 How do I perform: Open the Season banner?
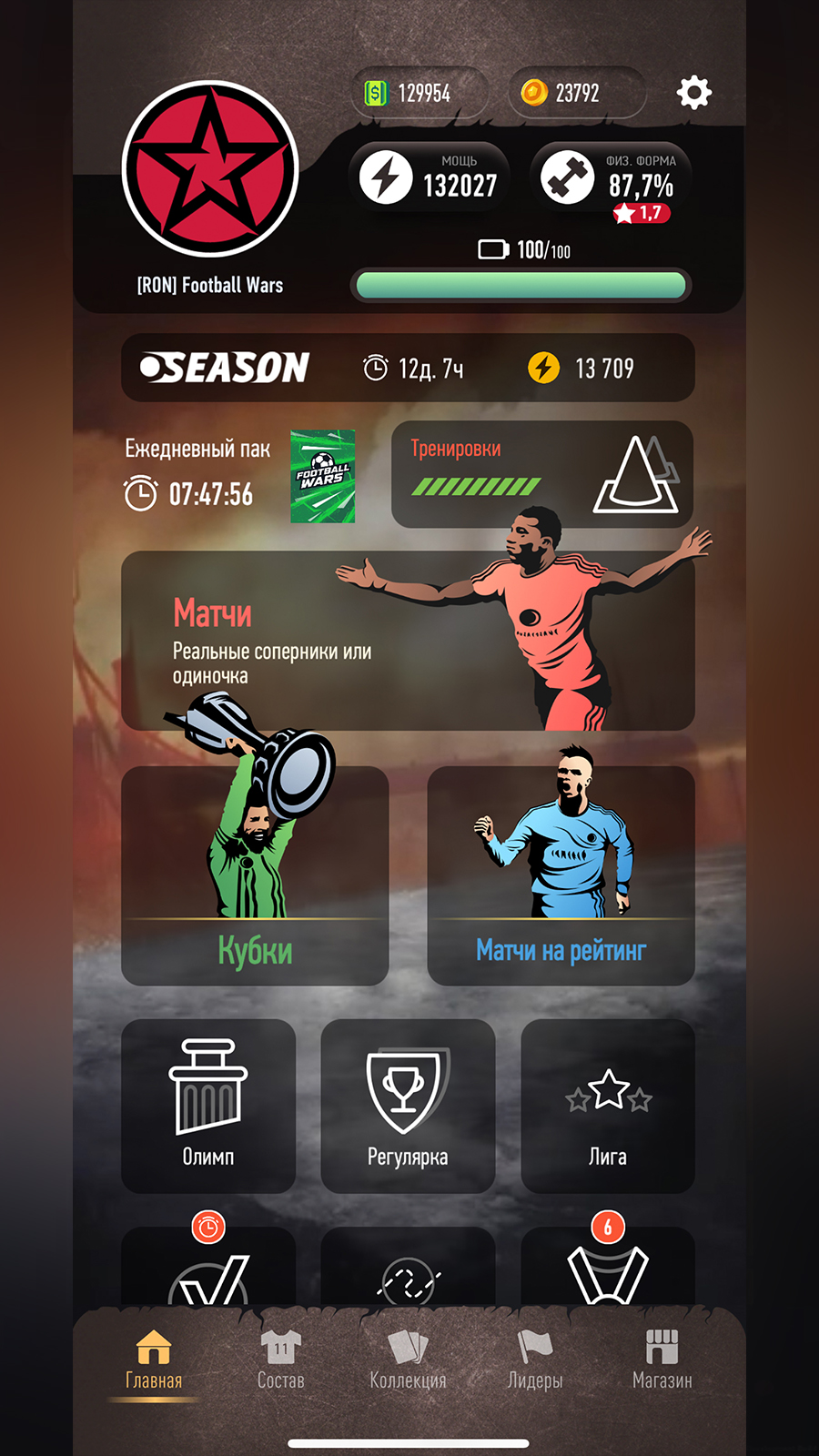[408, 368]
